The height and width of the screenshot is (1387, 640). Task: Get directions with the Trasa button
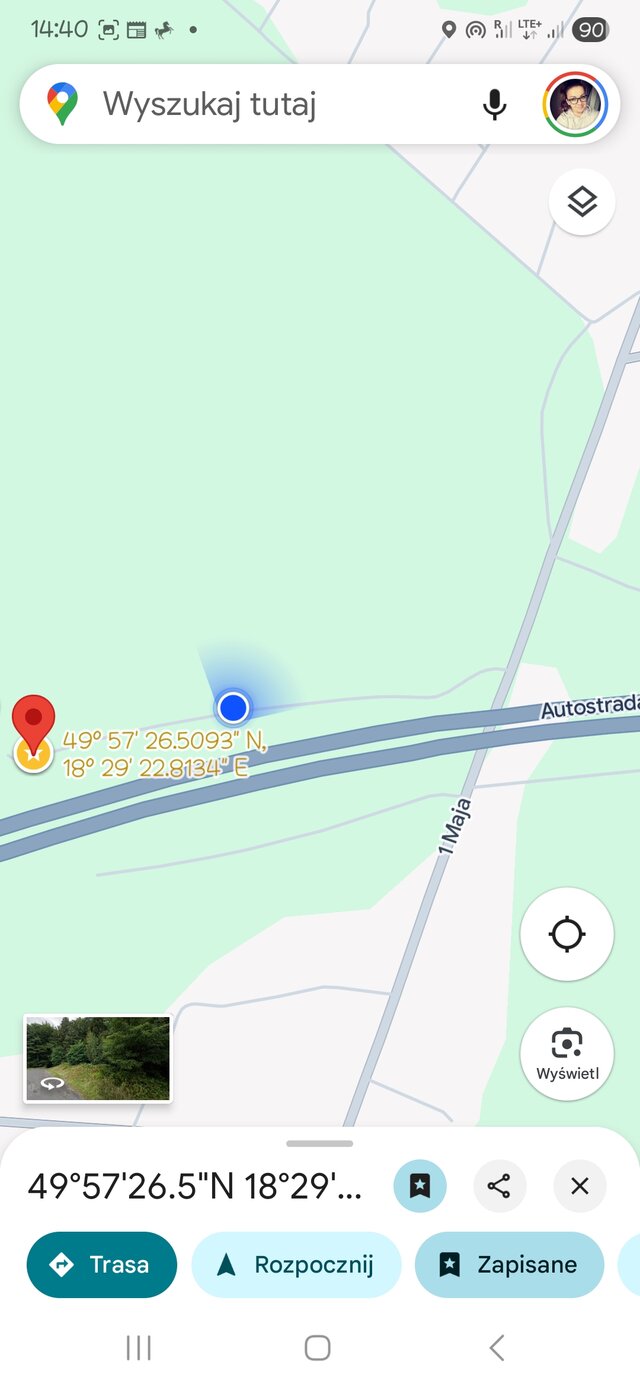click(102, 1264)
